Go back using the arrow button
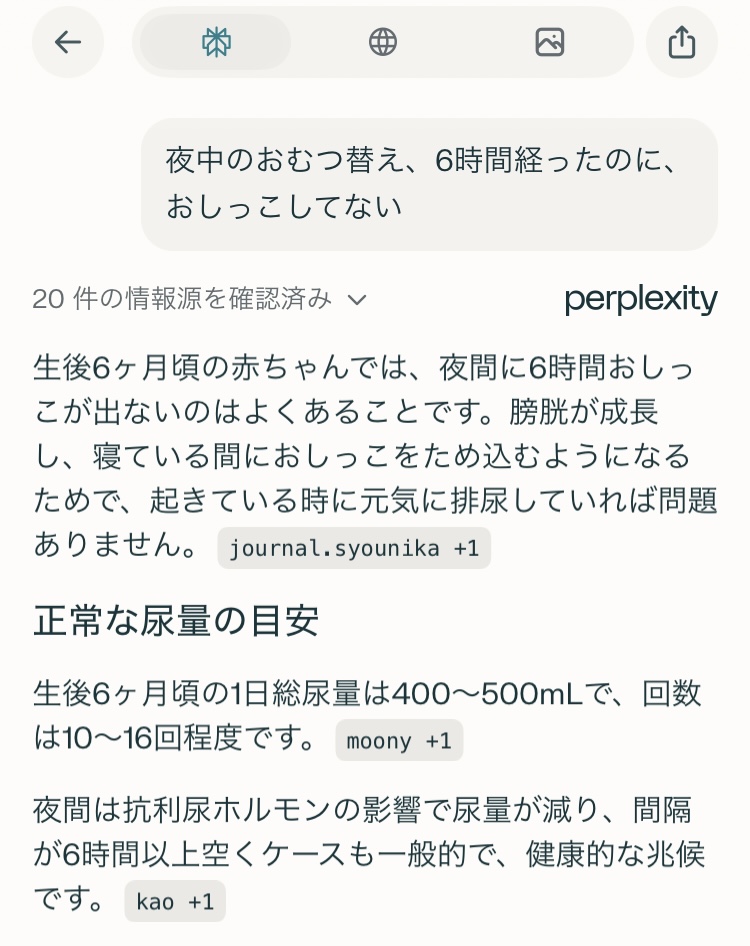 [x=68, y=42]
